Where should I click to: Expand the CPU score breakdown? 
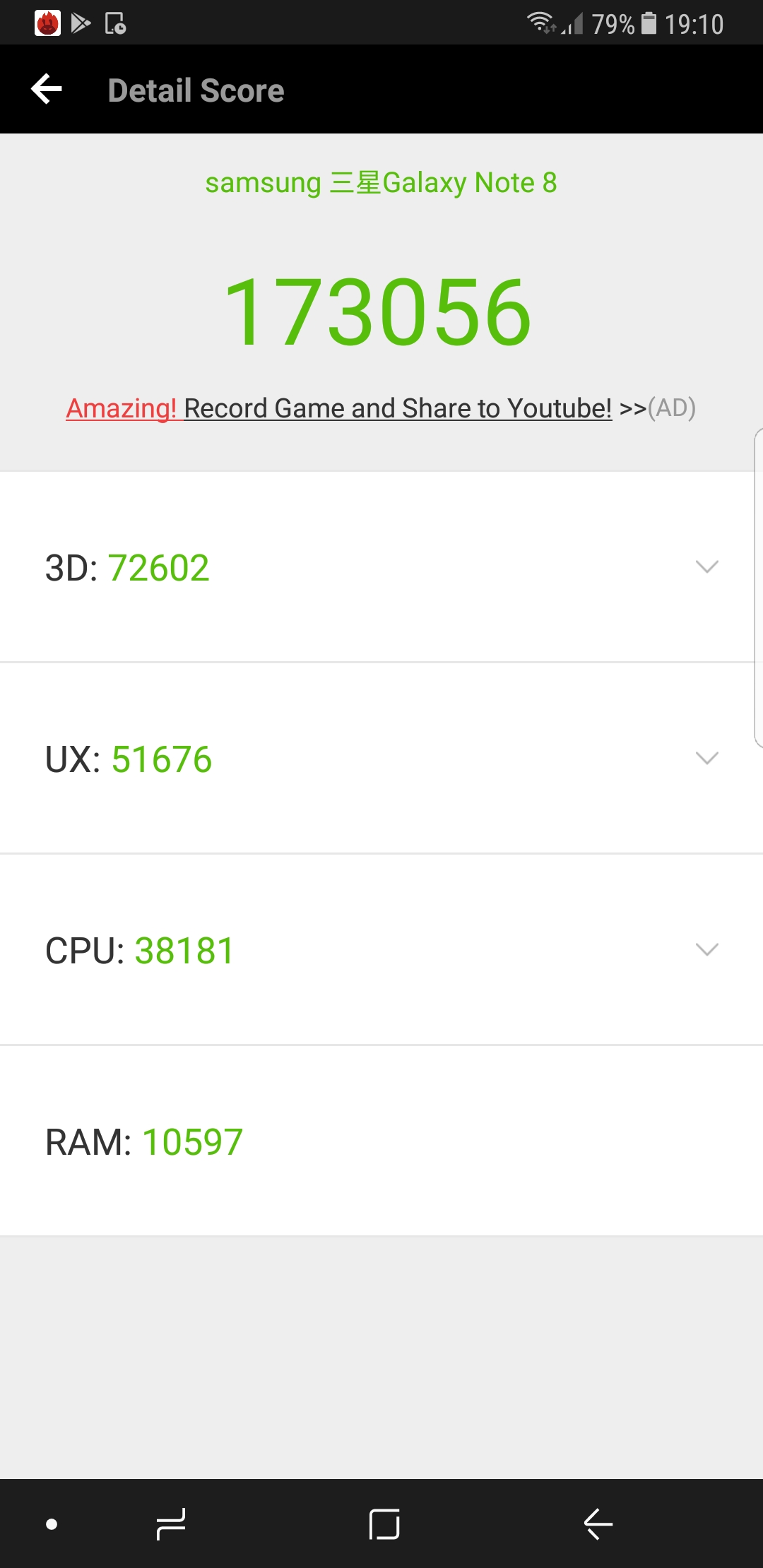(706, 950)
